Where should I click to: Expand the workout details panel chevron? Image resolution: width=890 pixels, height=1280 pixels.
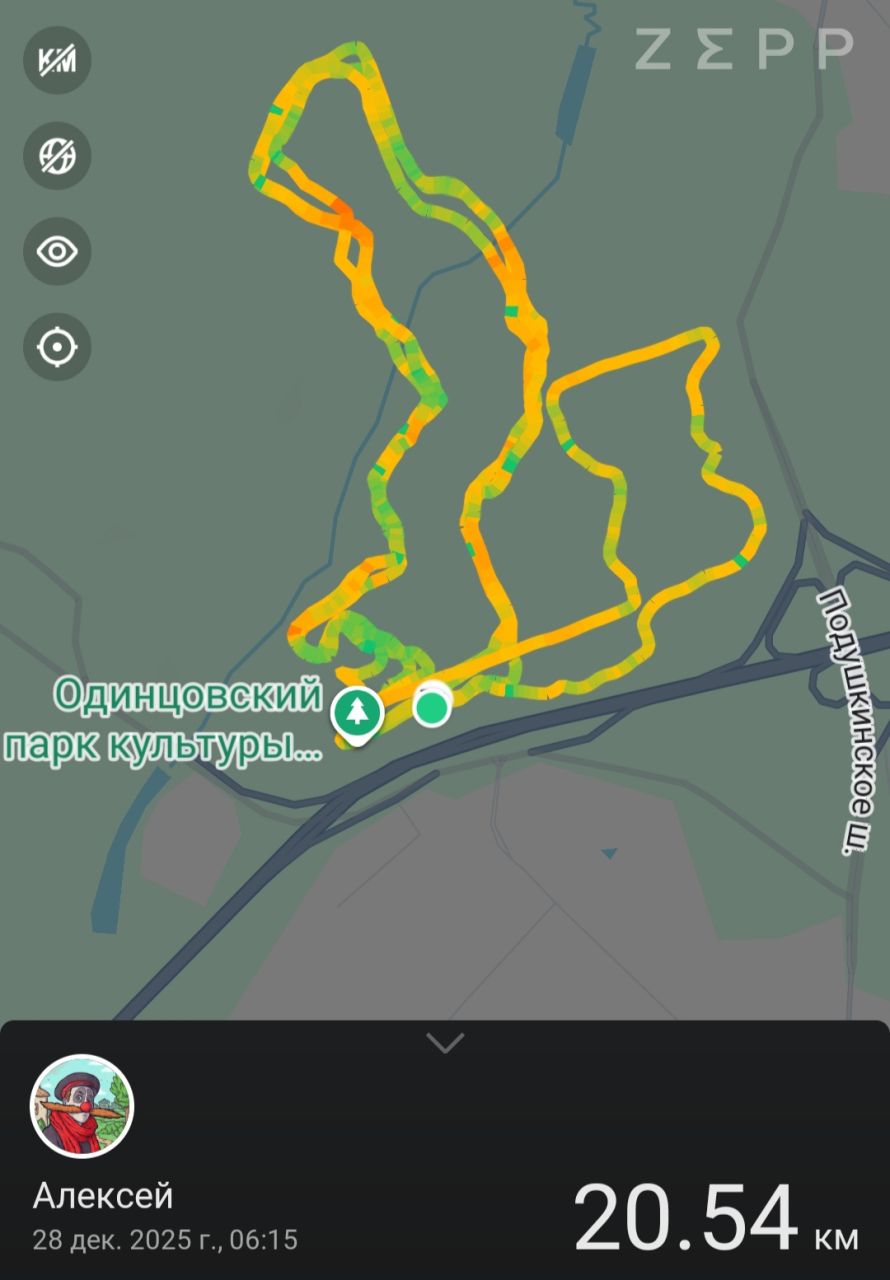pos(445,1043)
